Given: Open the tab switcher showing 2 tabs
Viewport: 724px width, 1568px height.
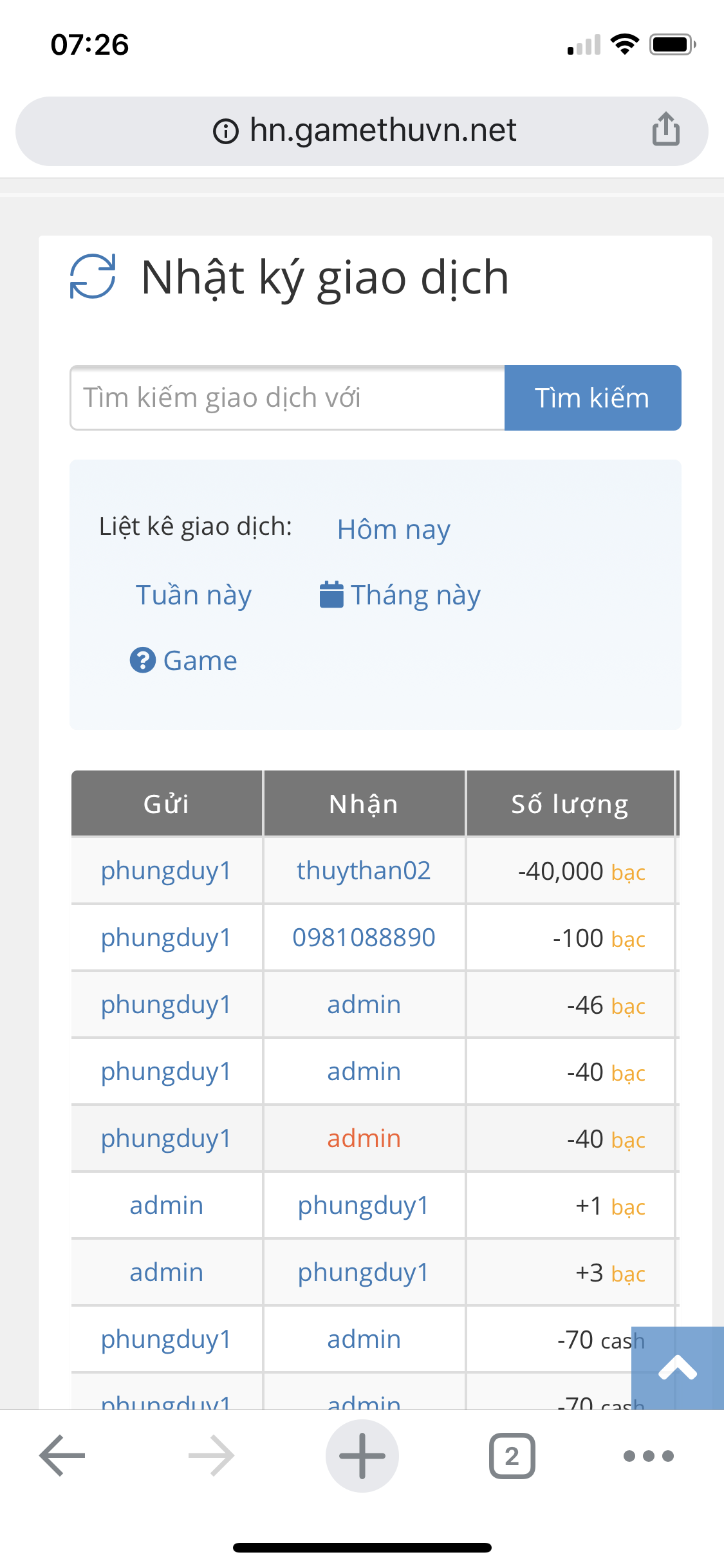Looking at the screenshot, I should click(x=512, y=1455).
